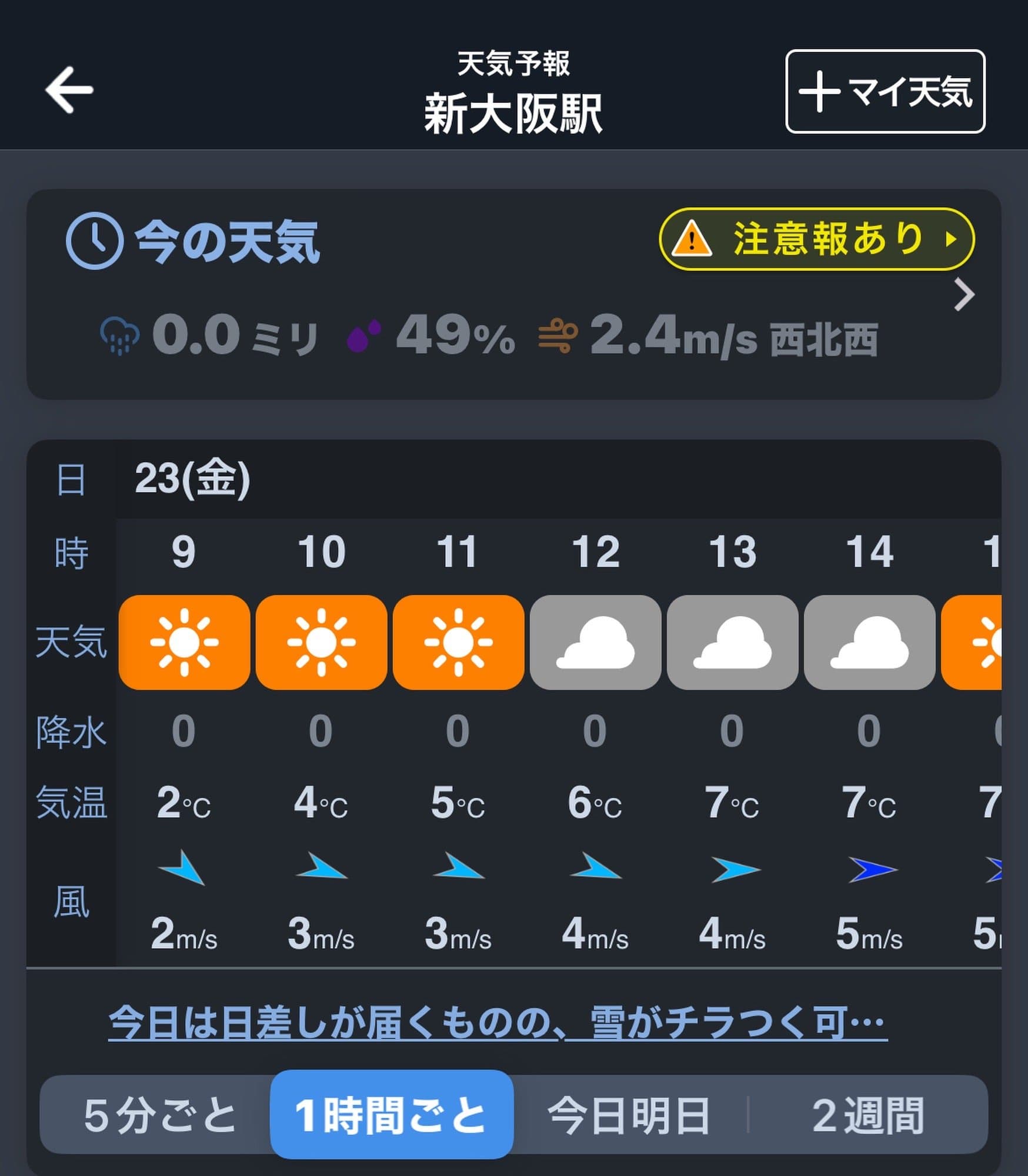Open the 注意報あり weather advisory

816,239
